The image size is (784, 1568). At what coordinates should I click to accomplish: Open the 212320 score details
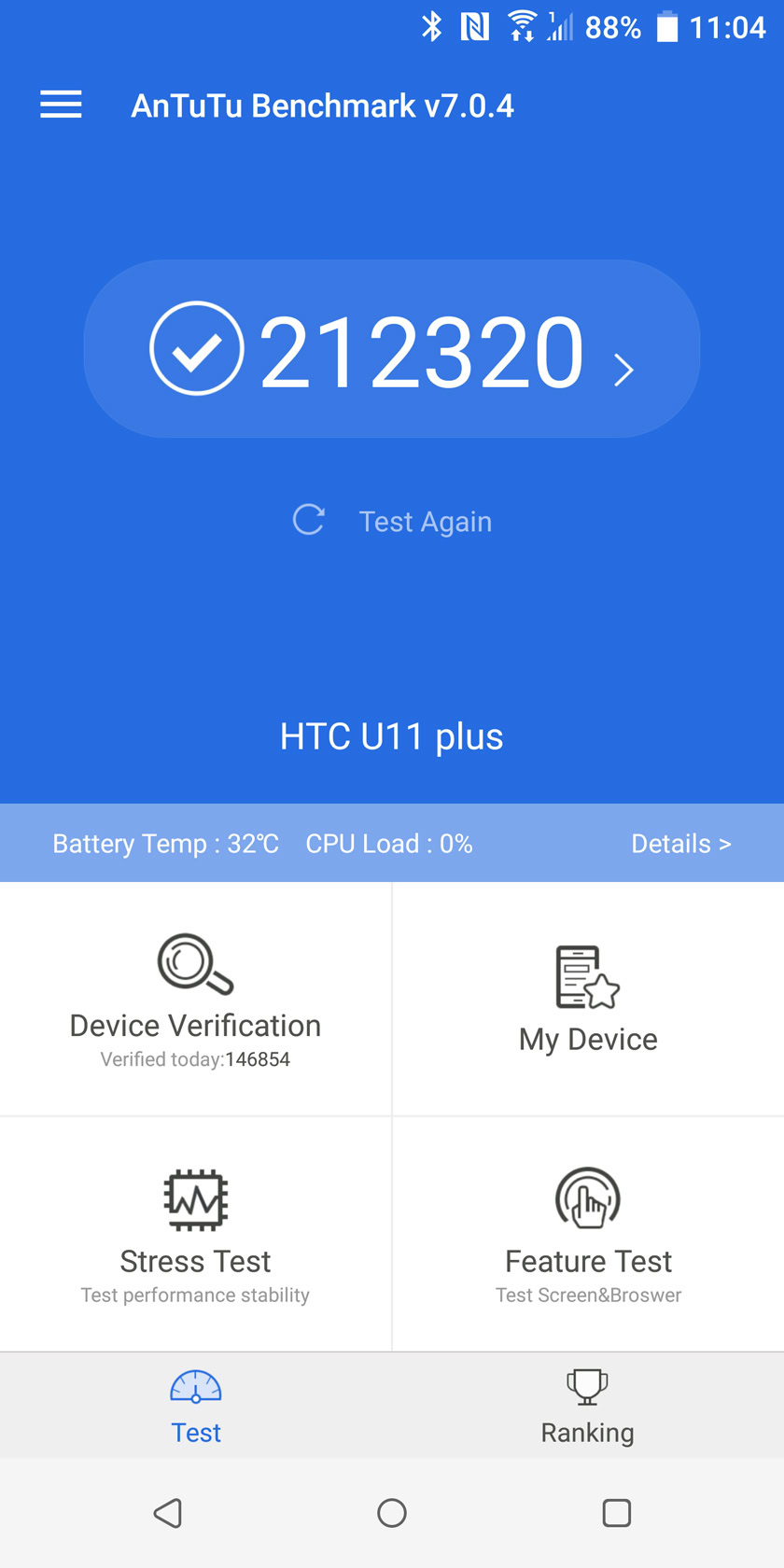pos(392,350)
